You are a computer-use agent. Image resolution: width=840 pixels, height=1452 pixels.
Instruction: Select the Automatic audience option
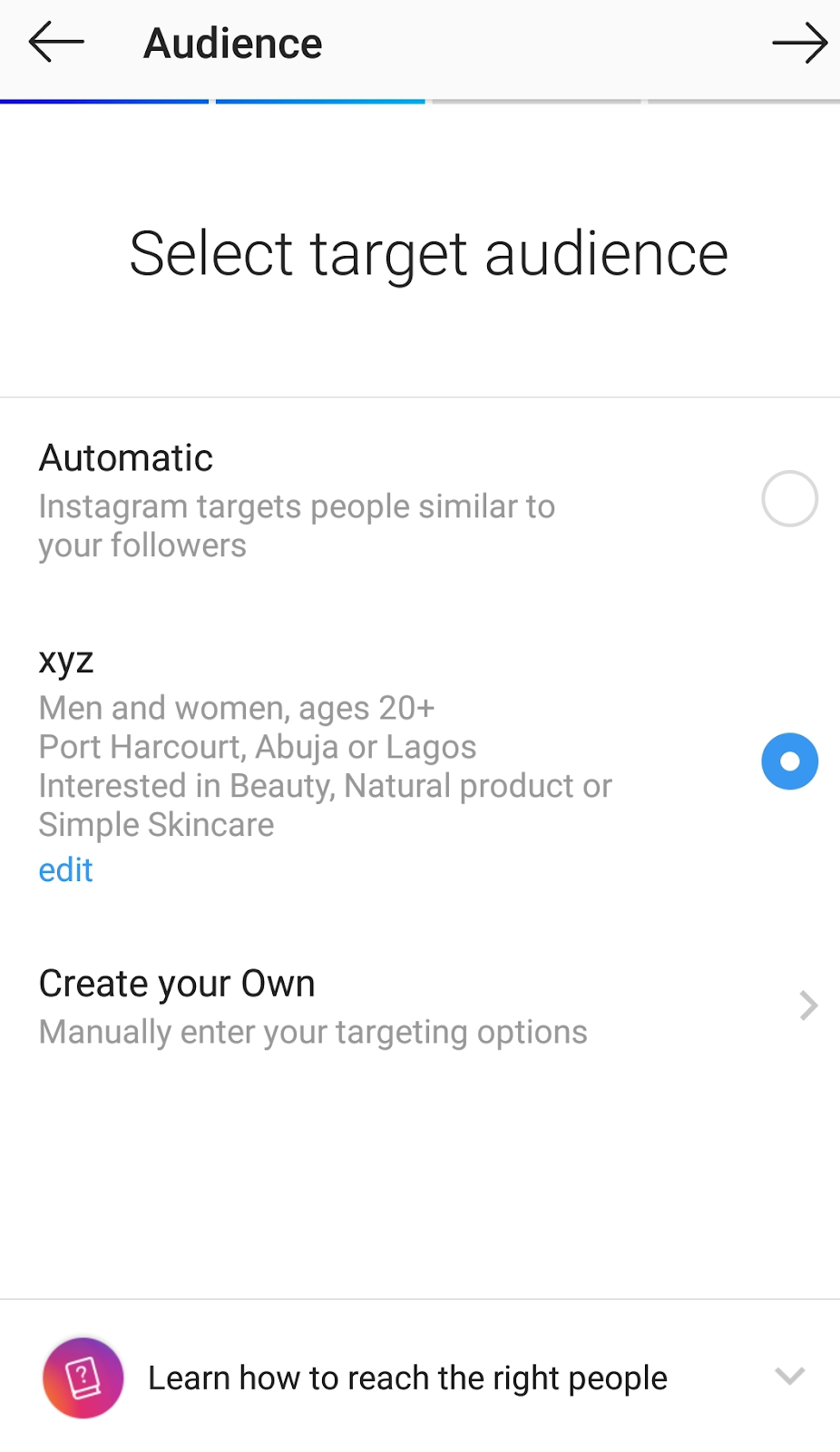coord(789,498)
